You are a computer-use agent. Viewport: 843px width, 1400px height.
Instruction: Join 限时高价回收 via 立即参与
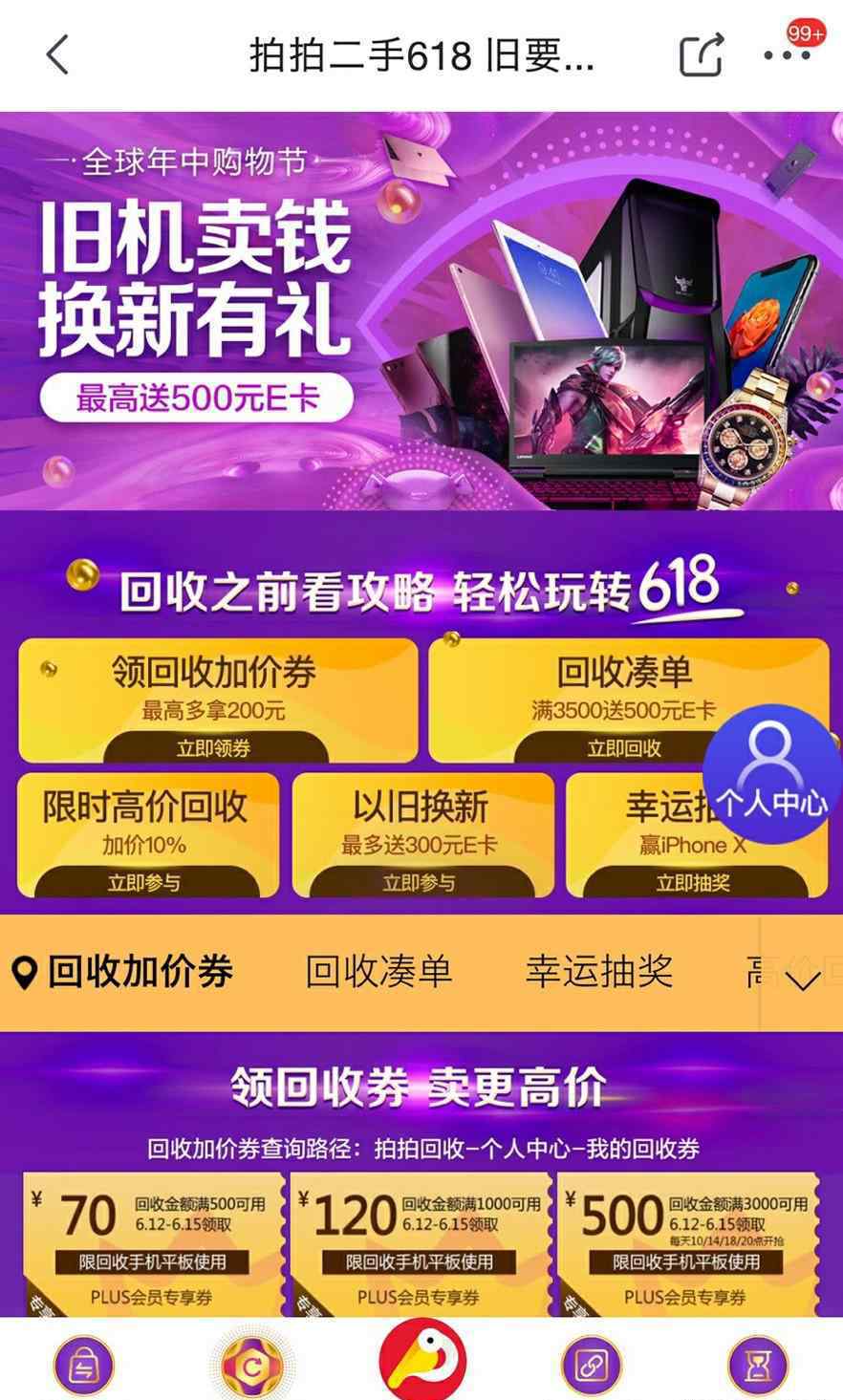(144, 883)
